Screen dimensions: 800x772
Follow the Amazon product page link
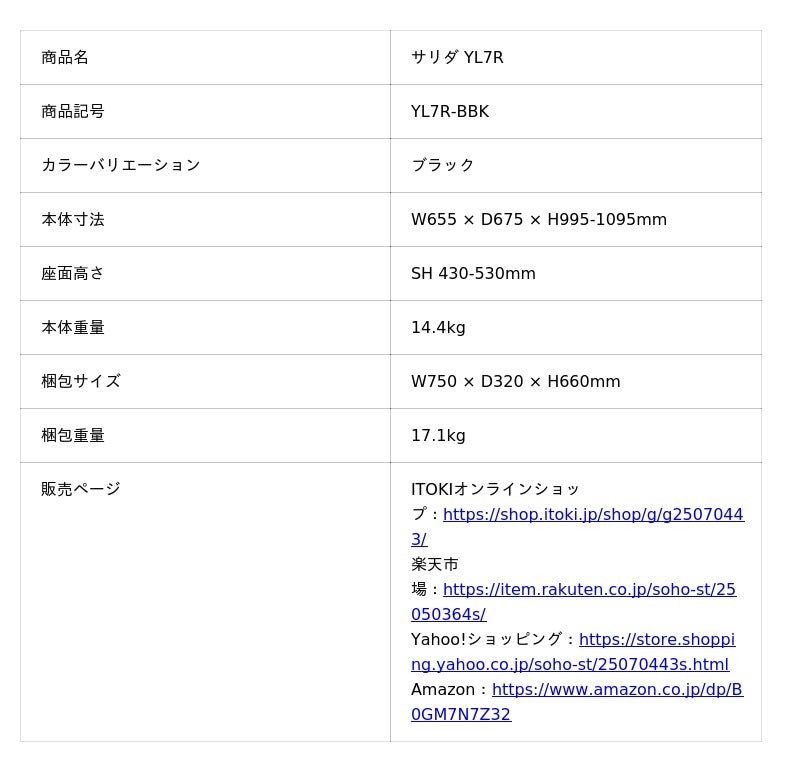tap(617, 690)
